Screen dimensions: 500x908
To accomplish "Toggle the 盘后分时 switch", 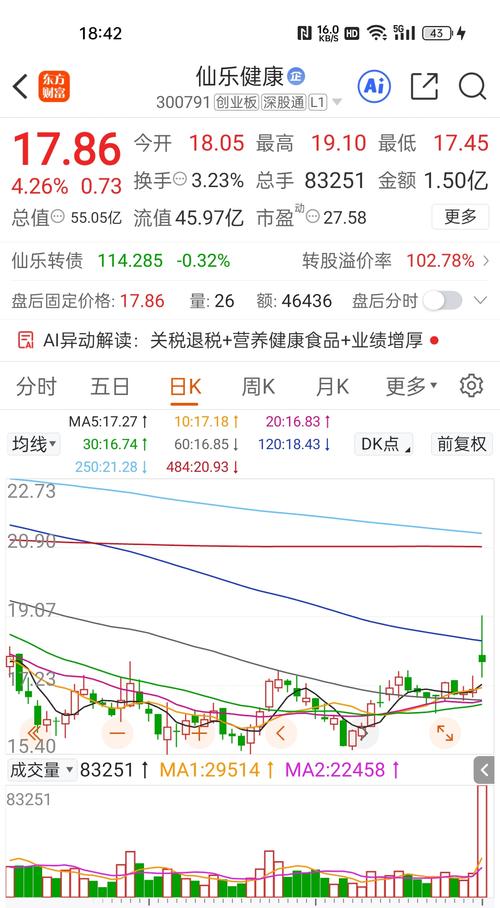I will (x=443, y=301).
